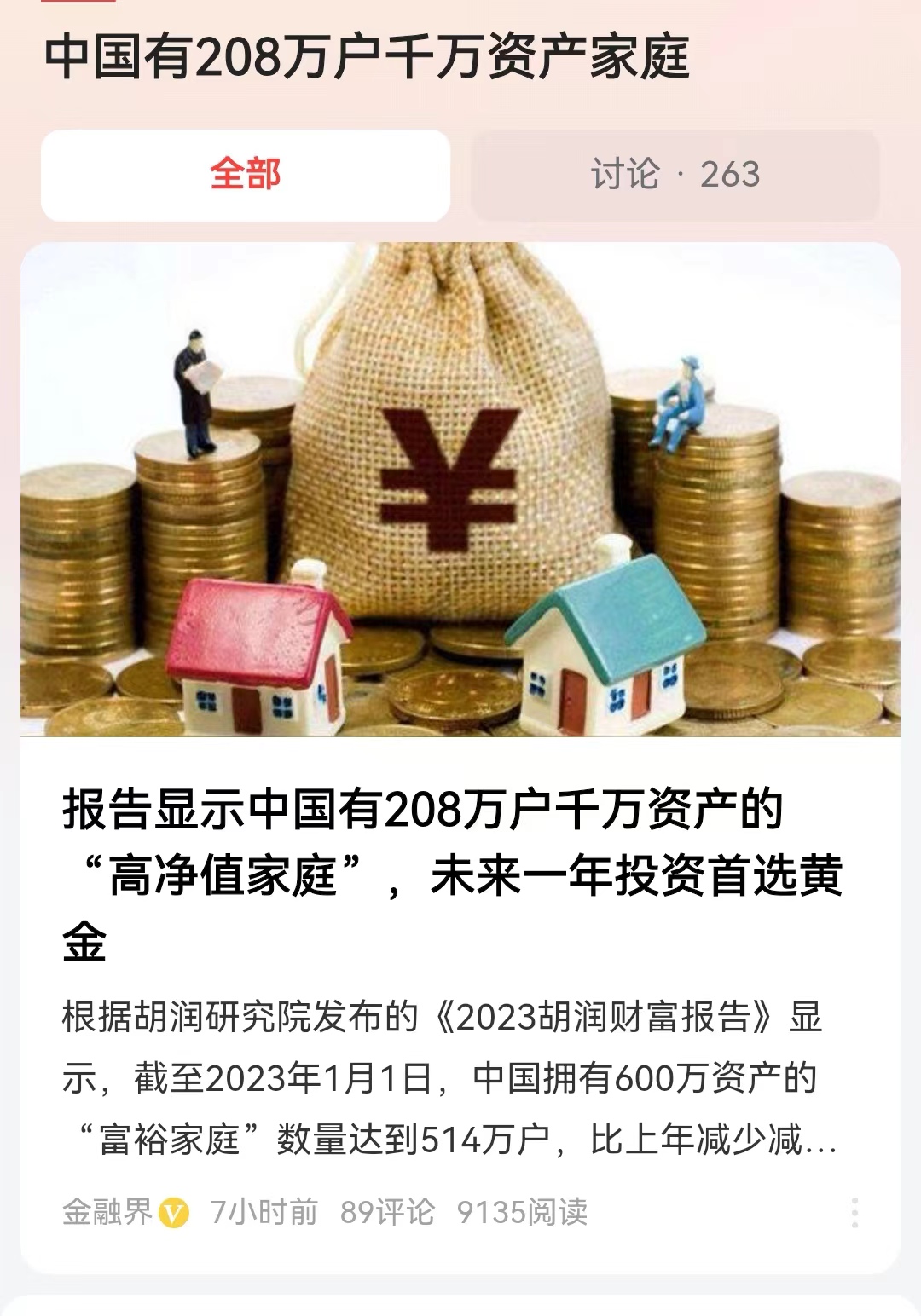Switch to the 讨论 · 263 tab
Screen dimensions: 921x1316
(675, 175)
